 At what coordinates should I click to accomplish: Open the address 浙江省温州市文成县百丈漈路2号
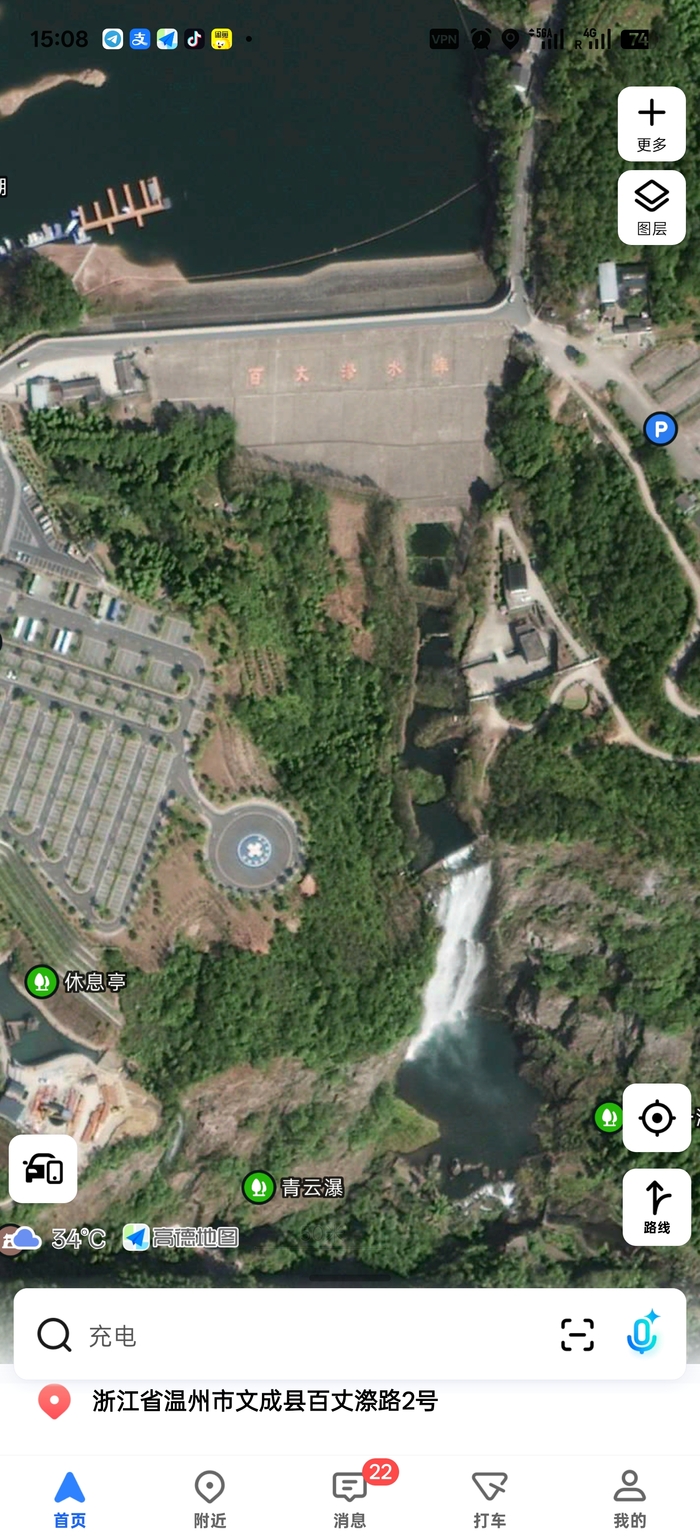pyautogui.click(x=264, y=1401)
